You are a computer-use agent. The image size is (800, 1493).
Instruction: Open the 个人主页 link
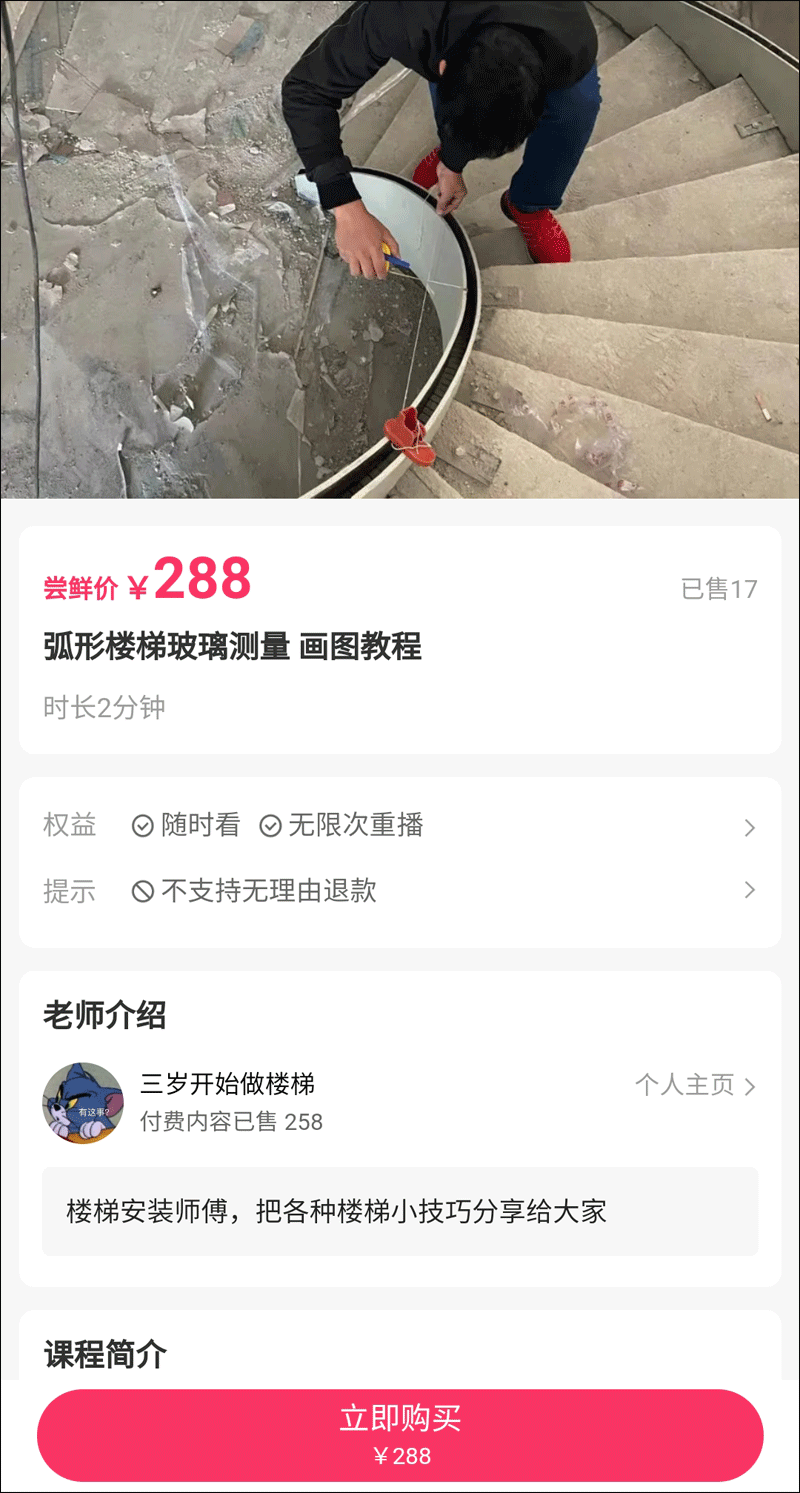coord(695,1085)
